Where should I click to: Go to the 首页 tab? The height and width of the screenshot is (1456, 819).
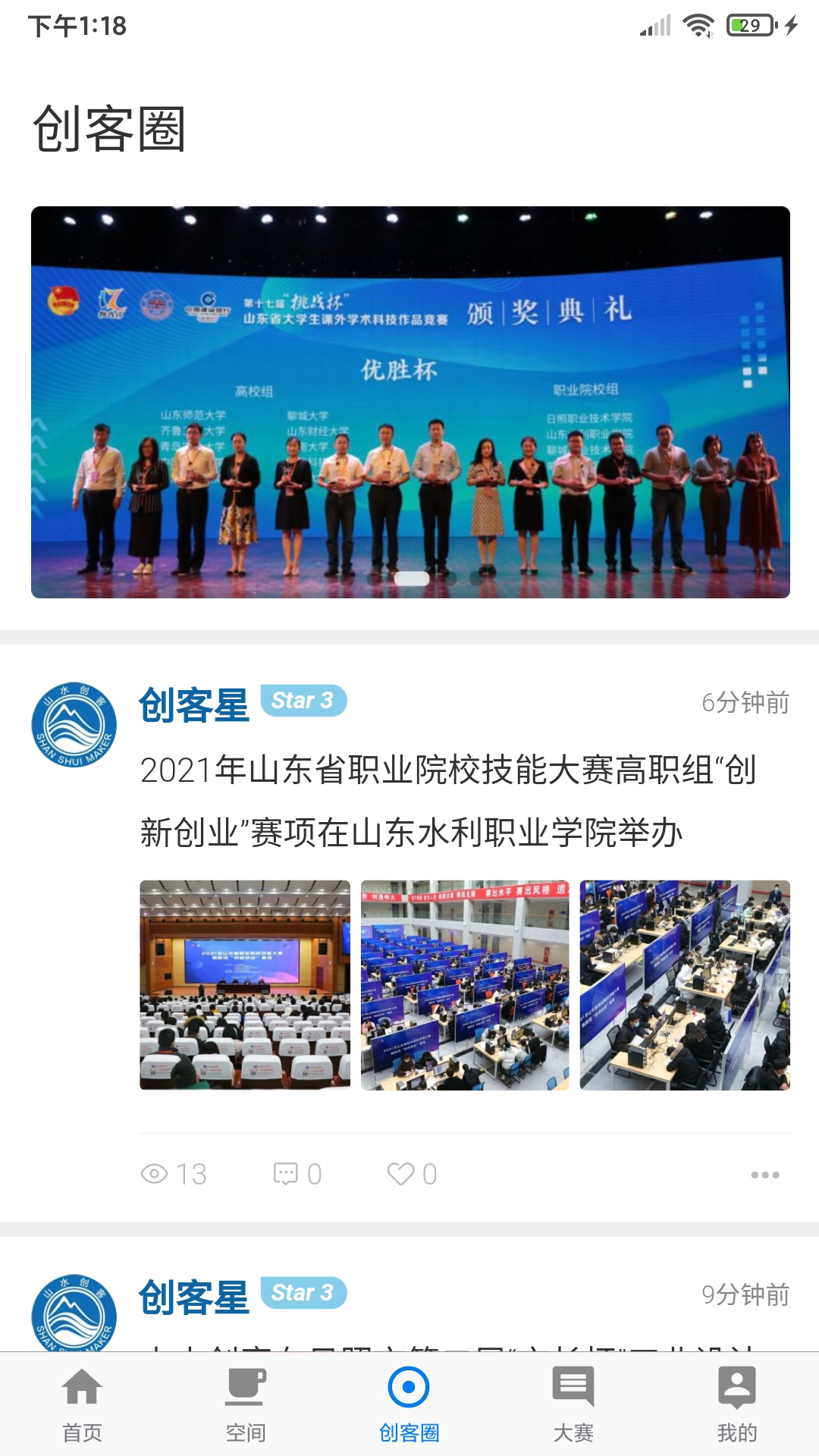(x=82, y=1404)
